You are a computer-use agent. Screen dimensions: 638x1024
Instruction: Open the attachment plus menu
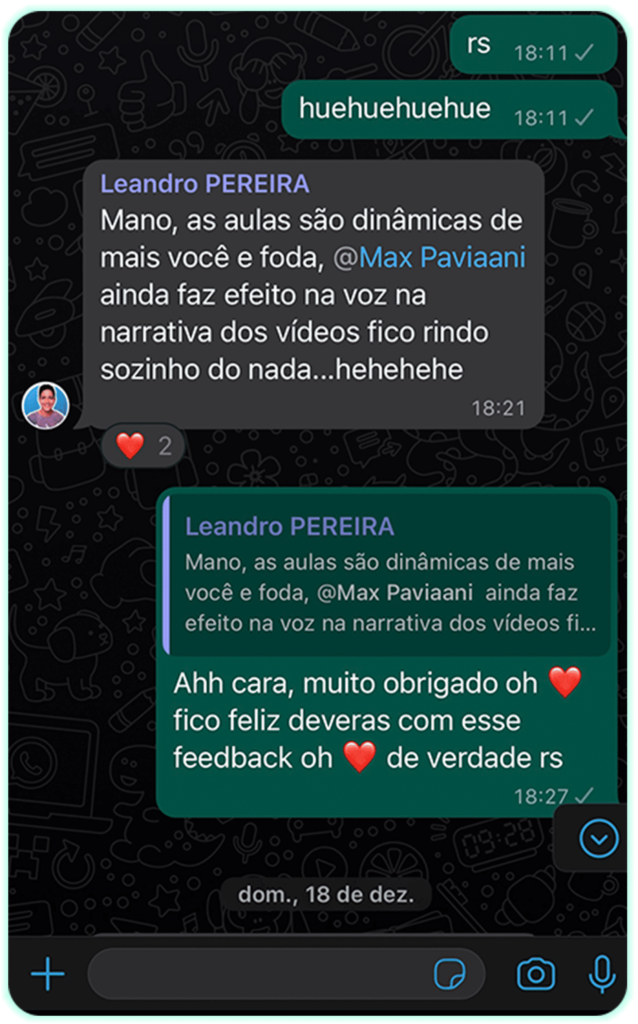coord(47,973)
